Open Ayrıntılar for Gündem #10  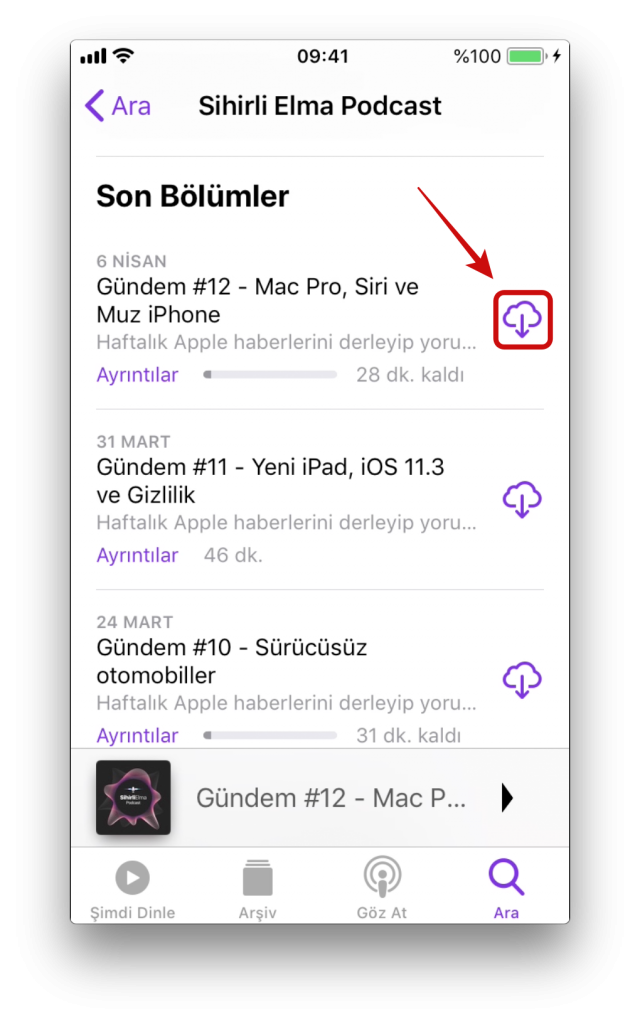pyautogui.click(x=137, y=735)
